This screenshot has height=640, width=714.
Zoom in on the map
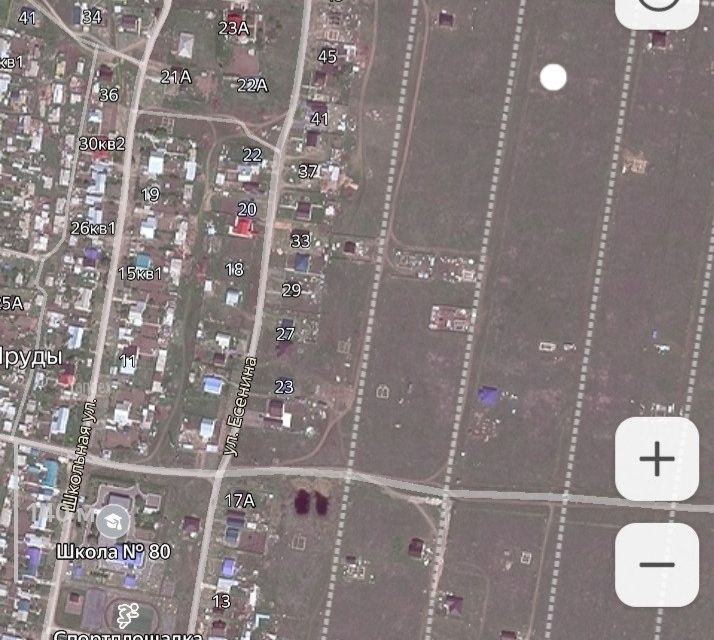(x=656, y=459)
